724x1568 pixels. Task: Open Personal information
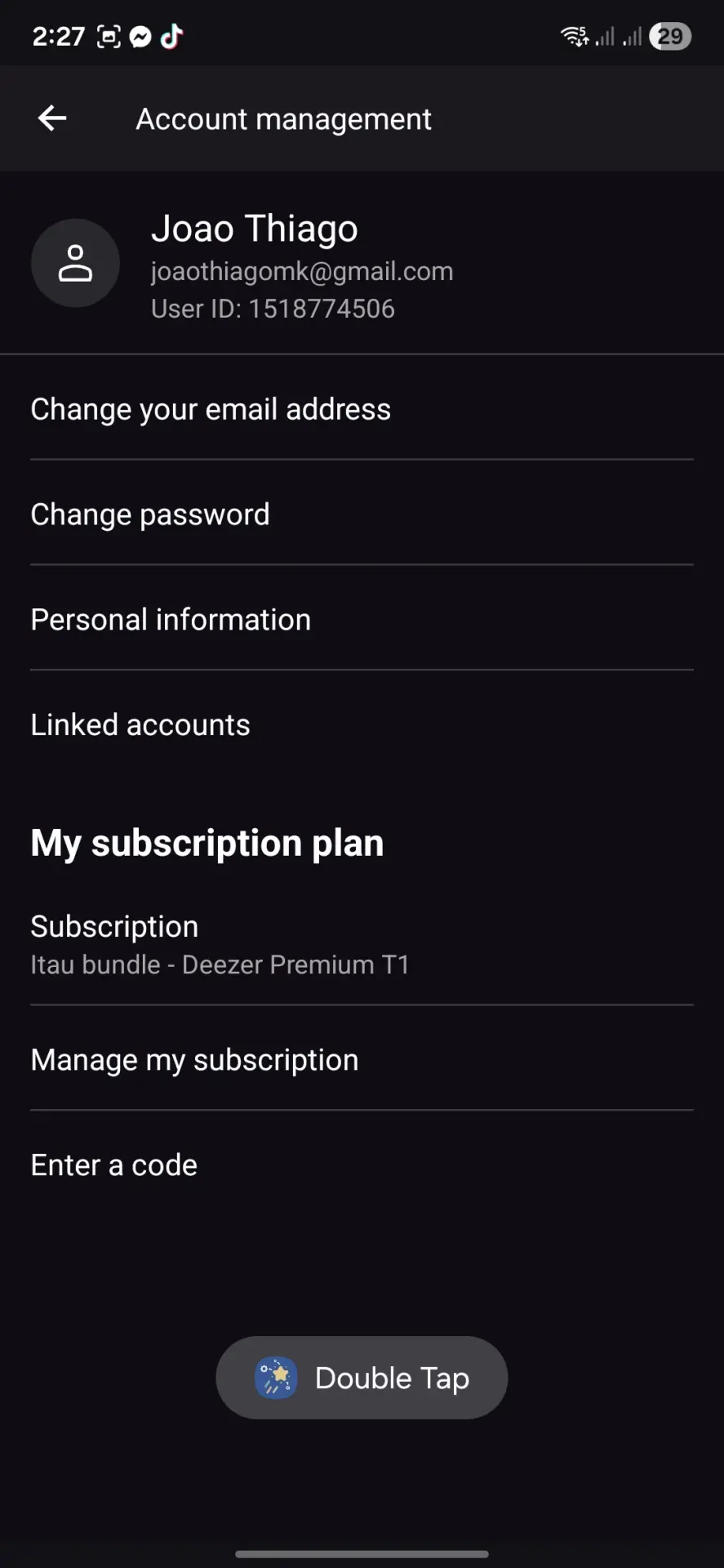362,619
